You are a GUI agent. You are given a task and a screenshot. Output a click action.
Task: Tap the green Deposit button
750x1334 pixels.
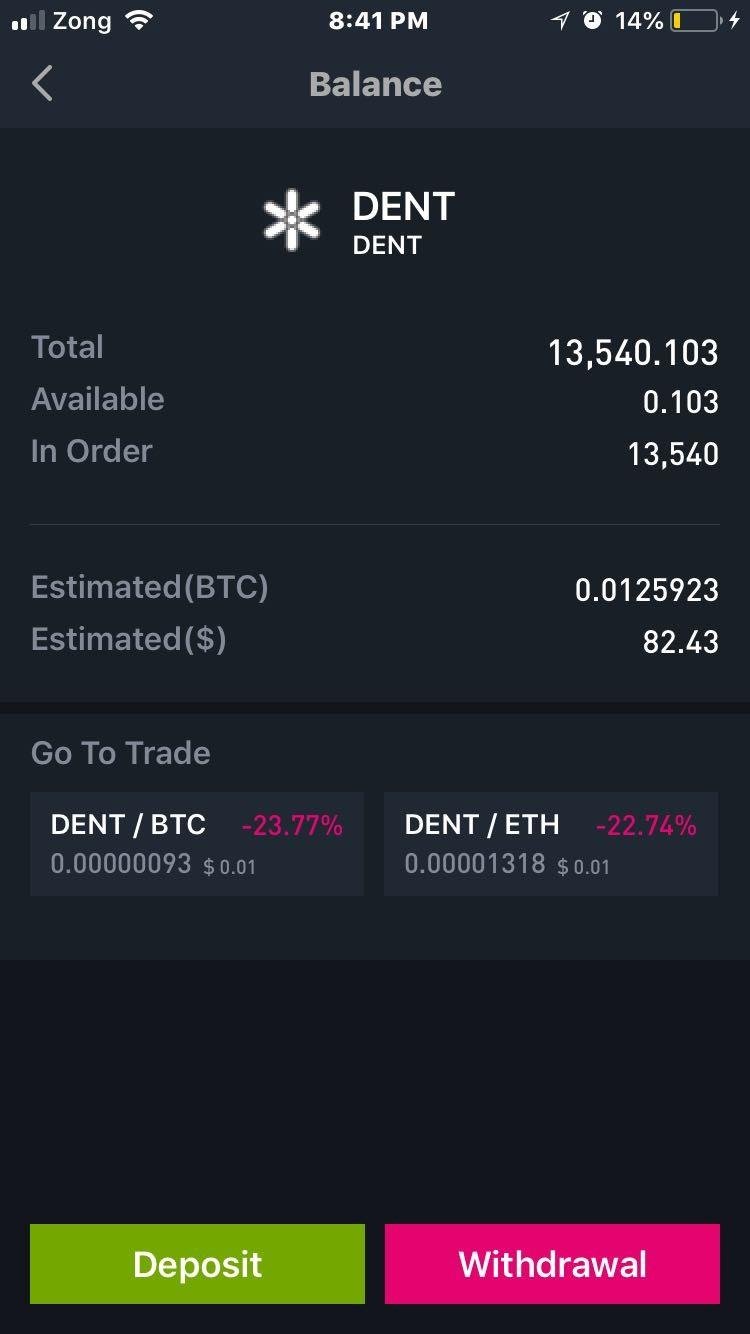click(197, 1264)
